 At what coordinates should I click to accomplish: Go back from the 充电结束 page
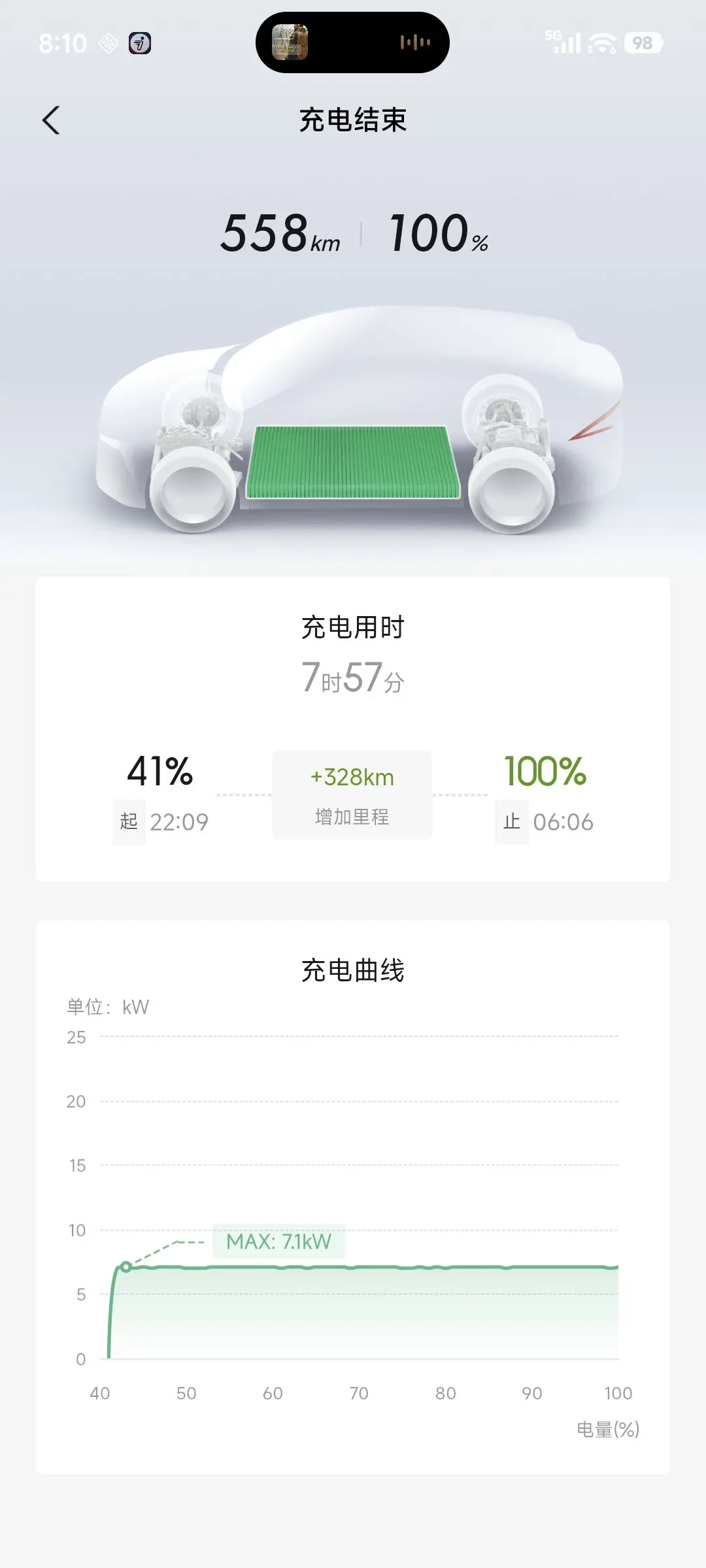51,120
